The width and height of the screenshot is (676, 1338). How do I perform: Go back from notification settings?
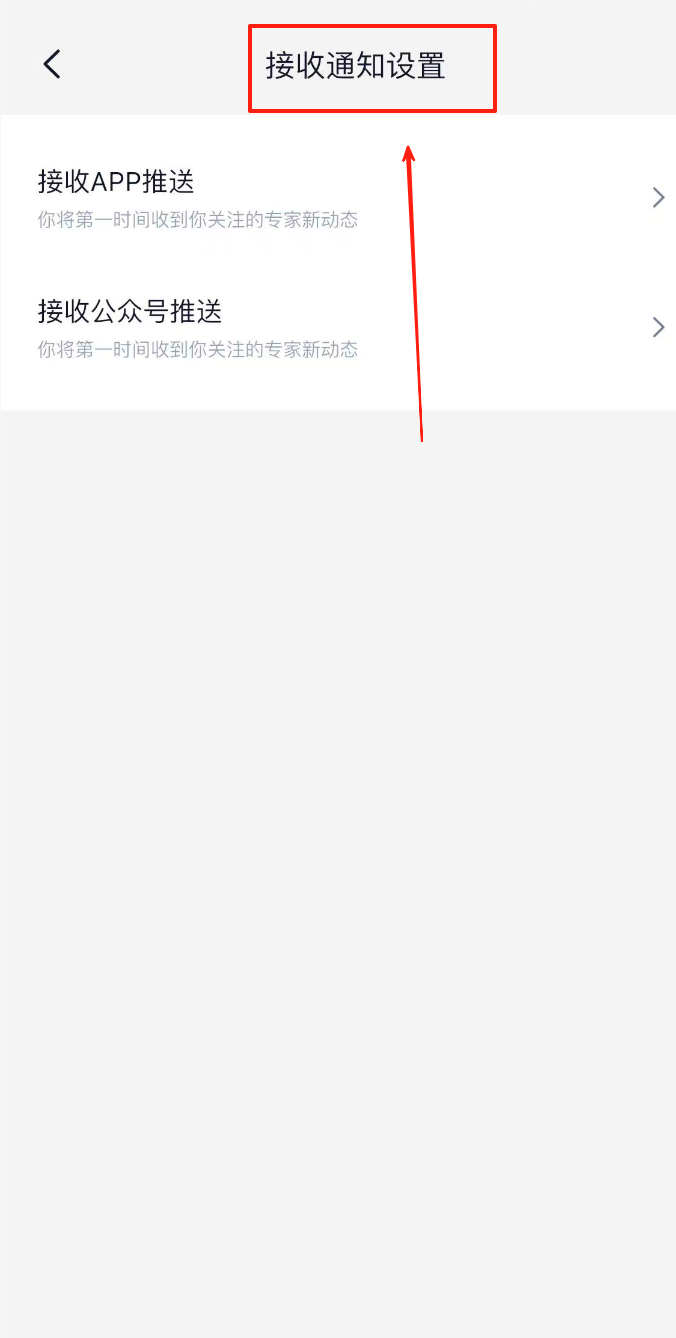click(x=52, y=65)
